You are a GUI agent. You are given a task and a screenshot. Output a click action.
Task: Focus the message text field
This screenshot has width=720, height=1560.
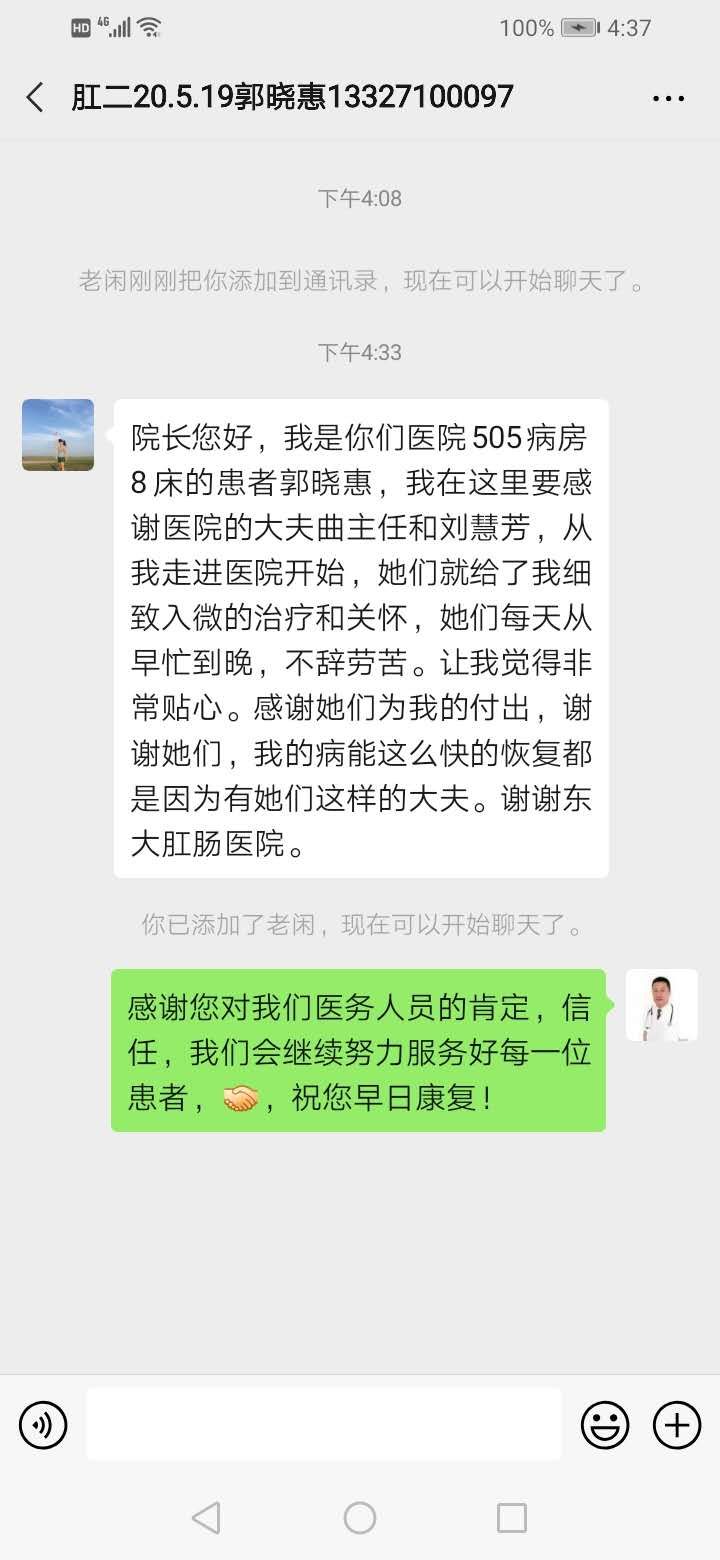point(323,1424)
